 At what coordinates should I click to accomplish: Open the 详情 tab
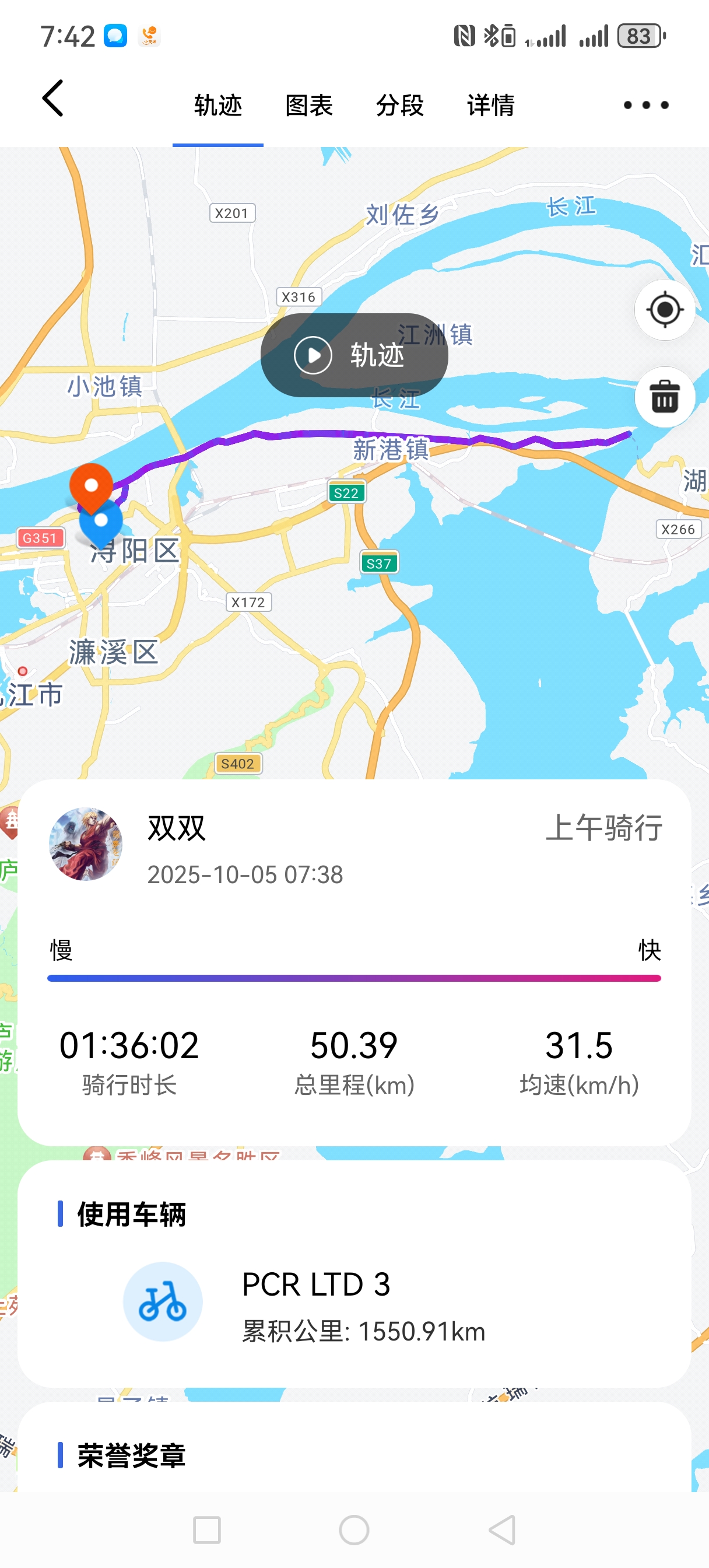pos(490,106)
